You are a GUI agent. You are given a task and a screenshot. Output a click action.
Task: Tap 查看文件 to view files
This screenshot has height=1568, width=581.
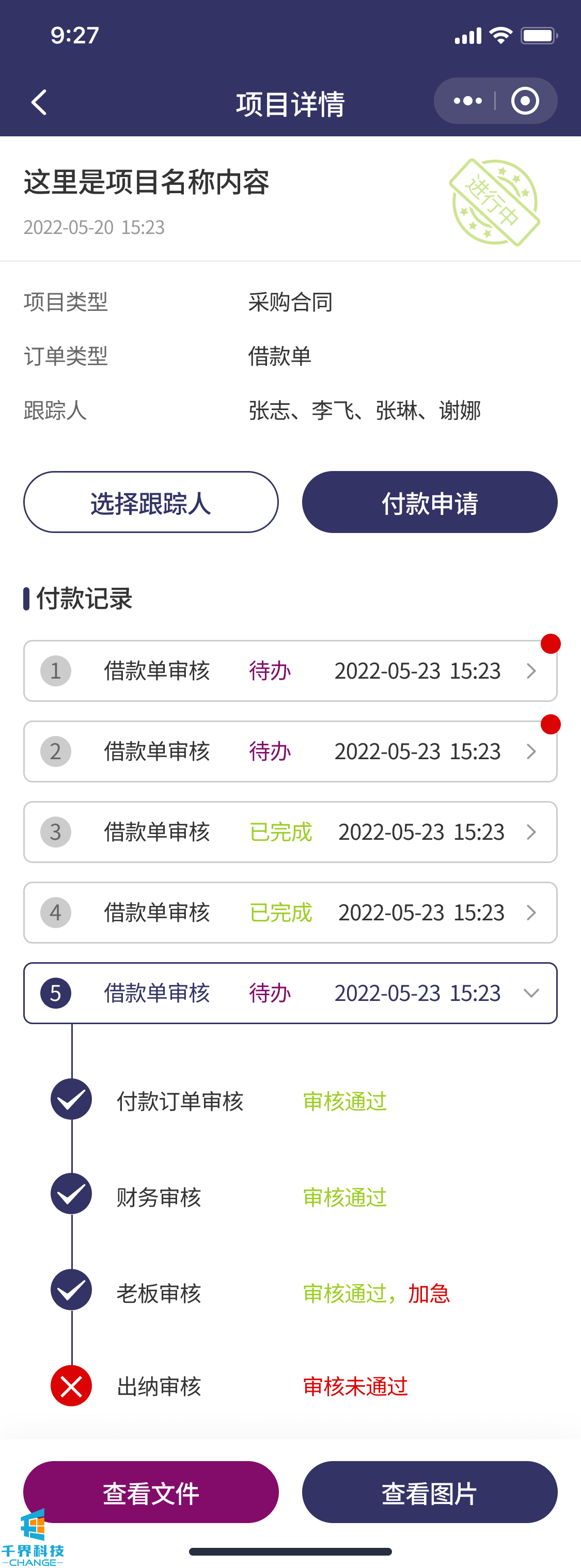coord(151,1492)
